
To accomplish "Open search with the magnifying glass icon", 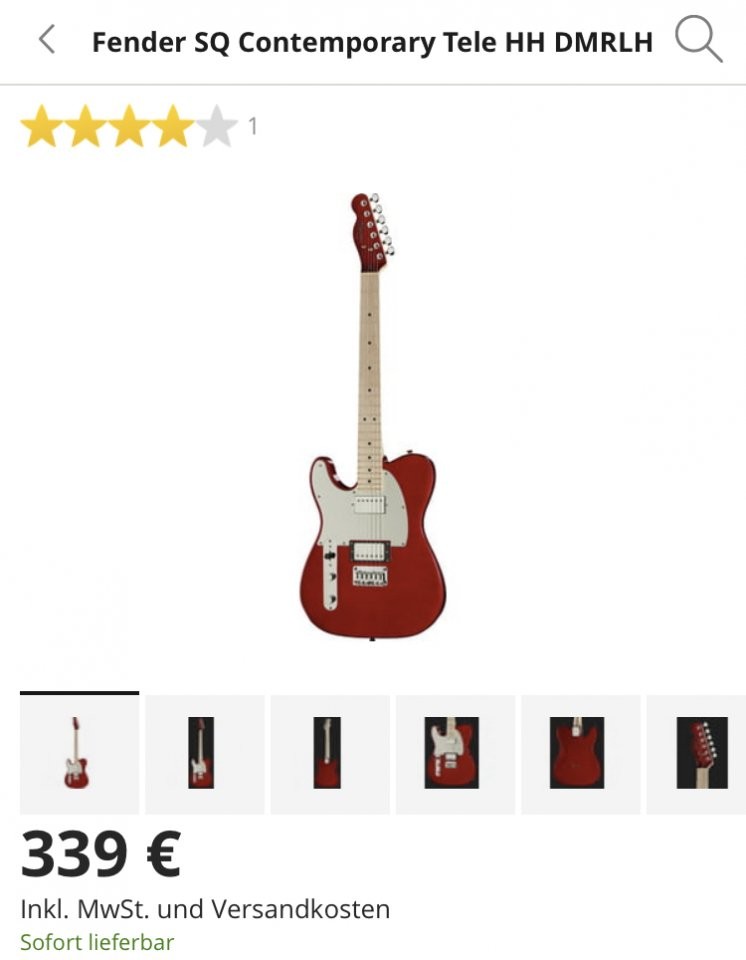I will [x=698, y=40].
